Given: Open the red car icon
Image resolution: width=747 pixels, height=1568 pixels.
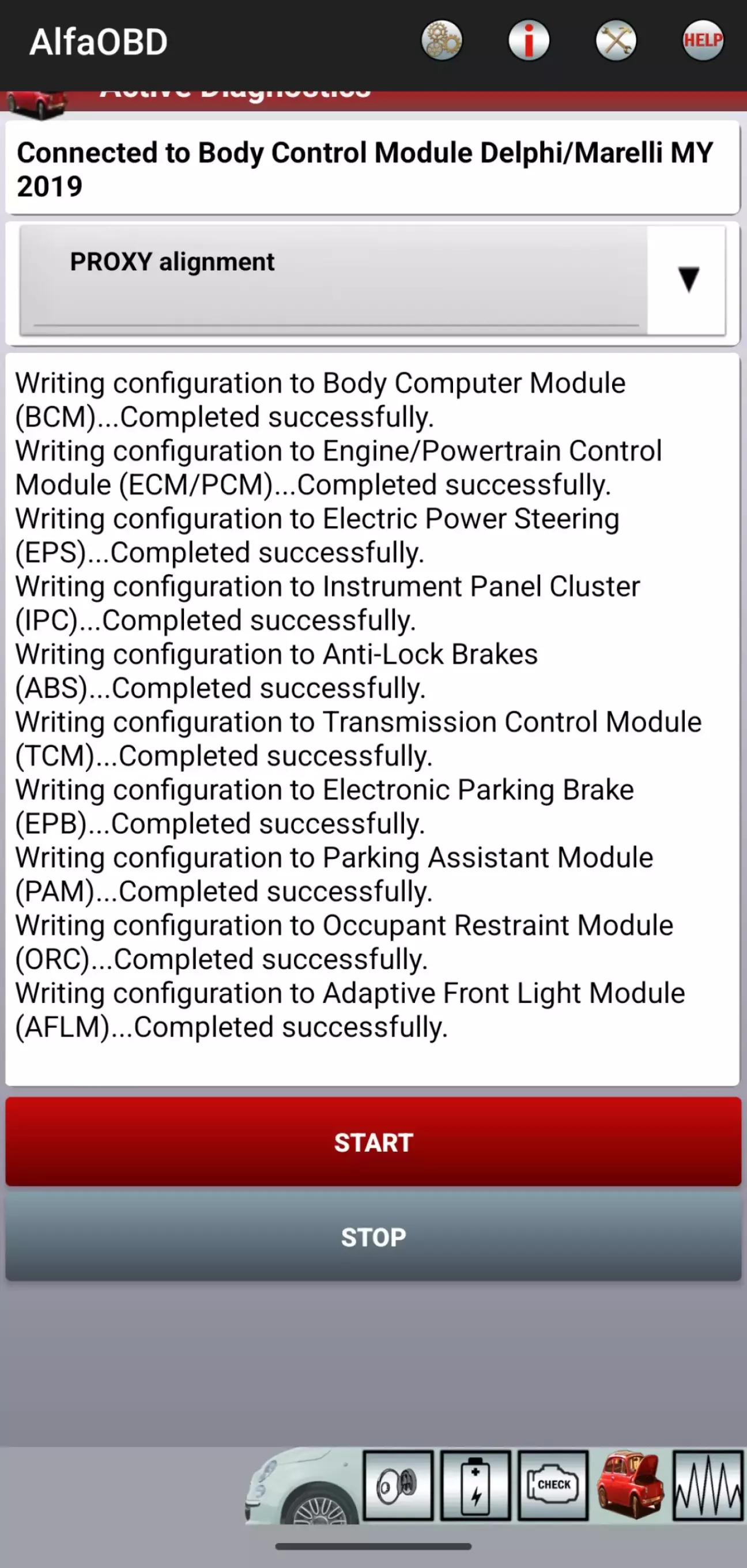Looking at the screenshot, I should click(630, 1485).
